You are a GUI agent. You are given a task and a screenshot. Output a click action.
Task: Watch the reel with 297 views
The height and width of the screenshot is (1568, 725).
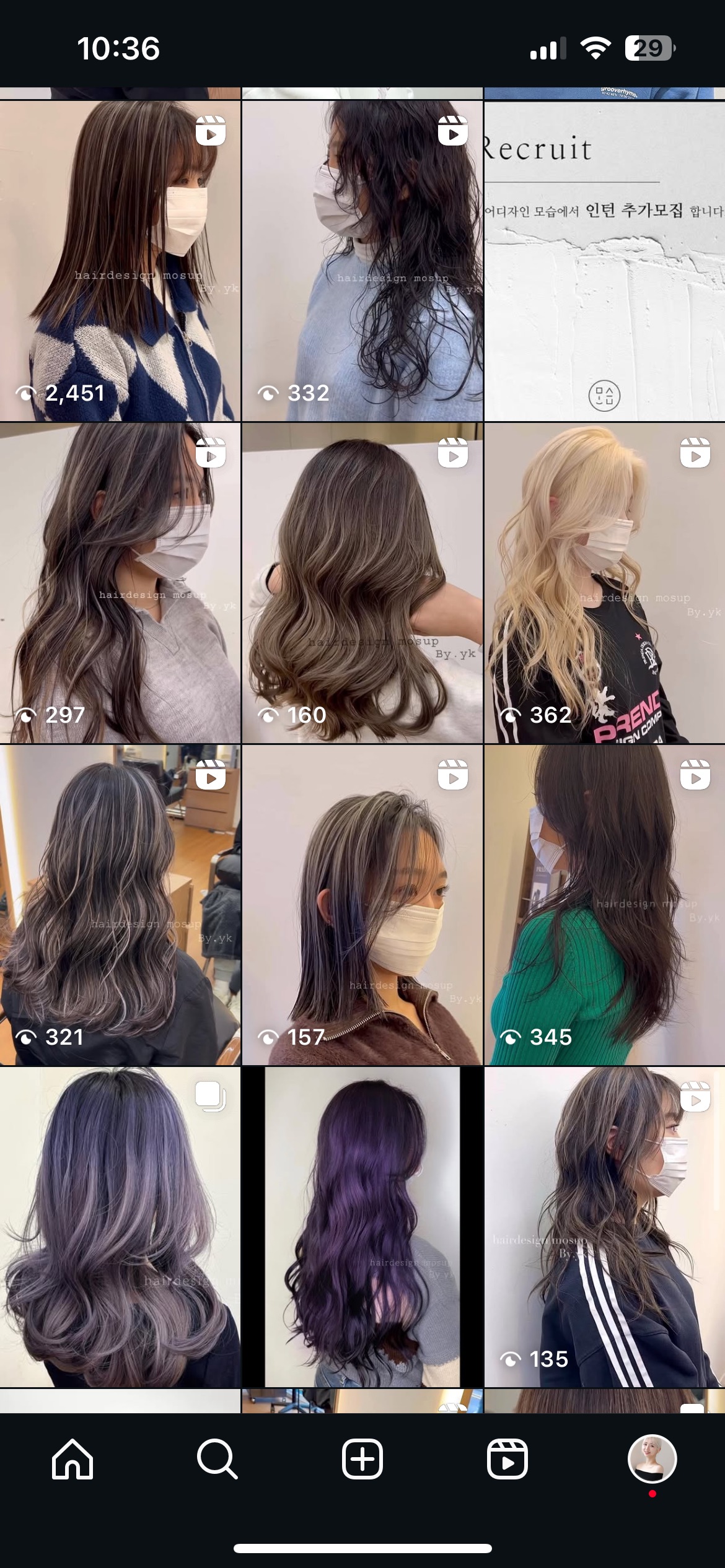pos(120,582)
